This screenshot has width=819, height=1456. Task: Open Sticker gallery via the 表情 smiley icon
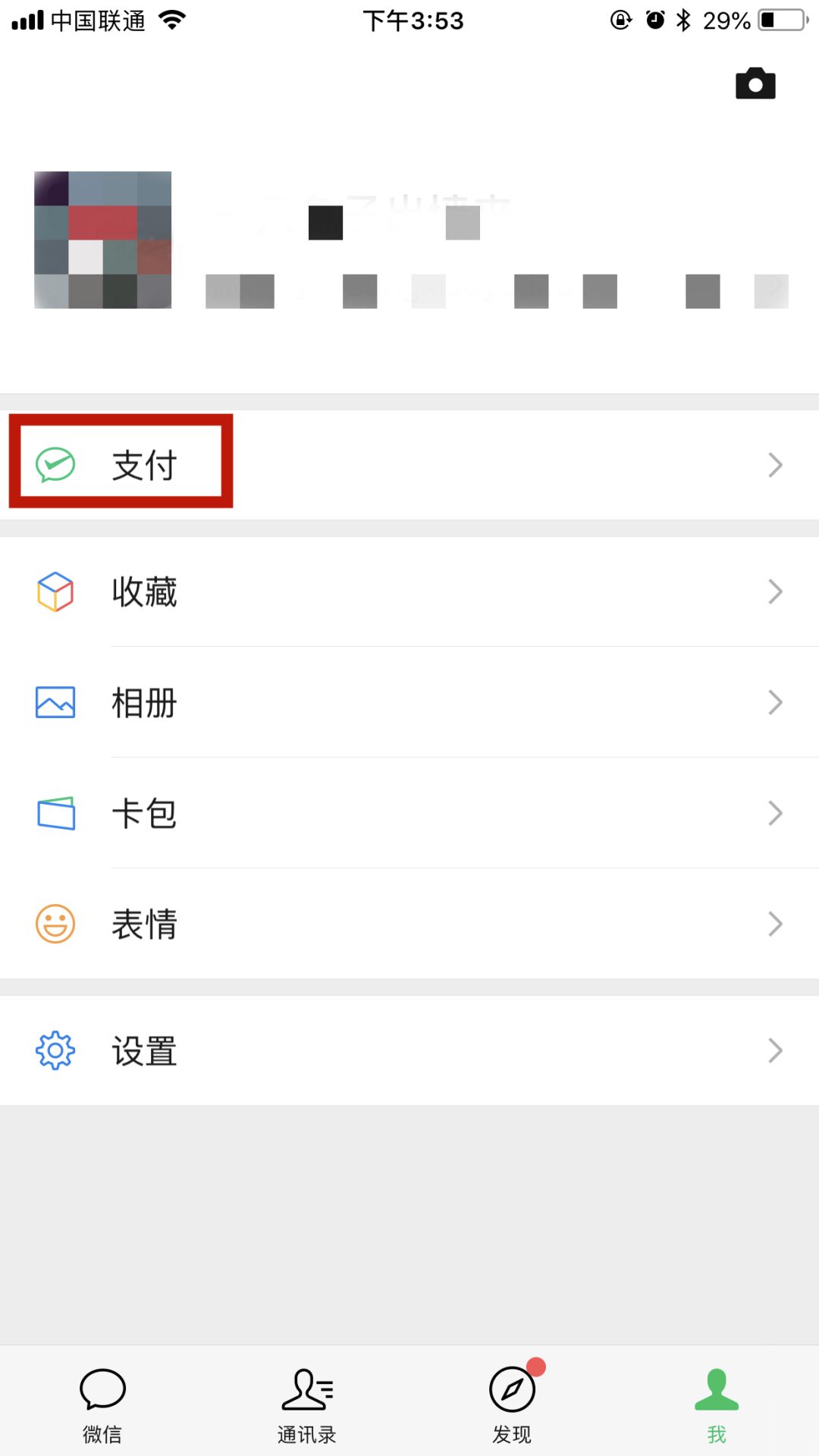click(55, 924)
